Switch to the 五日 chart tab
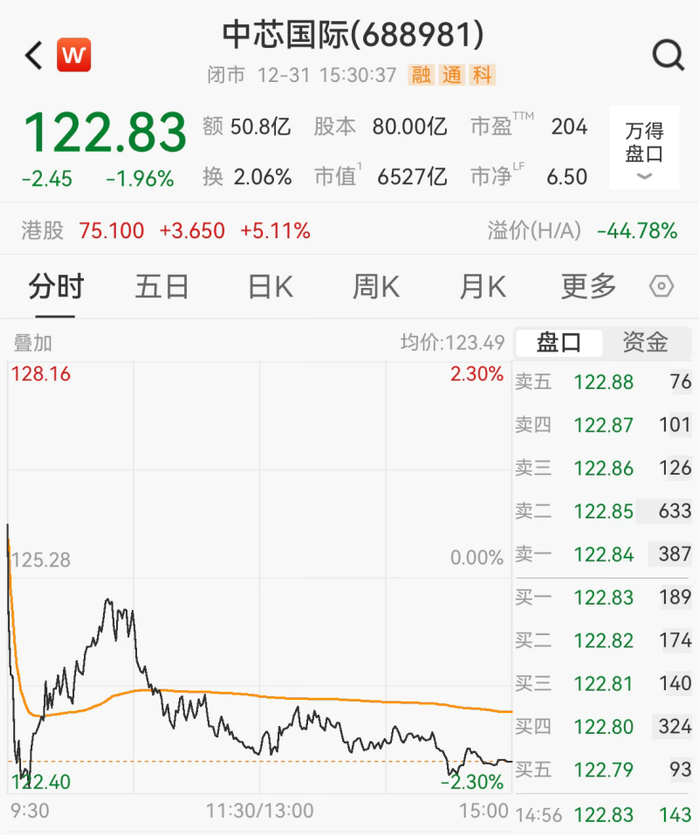700x835 pixels. coord(162,287)
